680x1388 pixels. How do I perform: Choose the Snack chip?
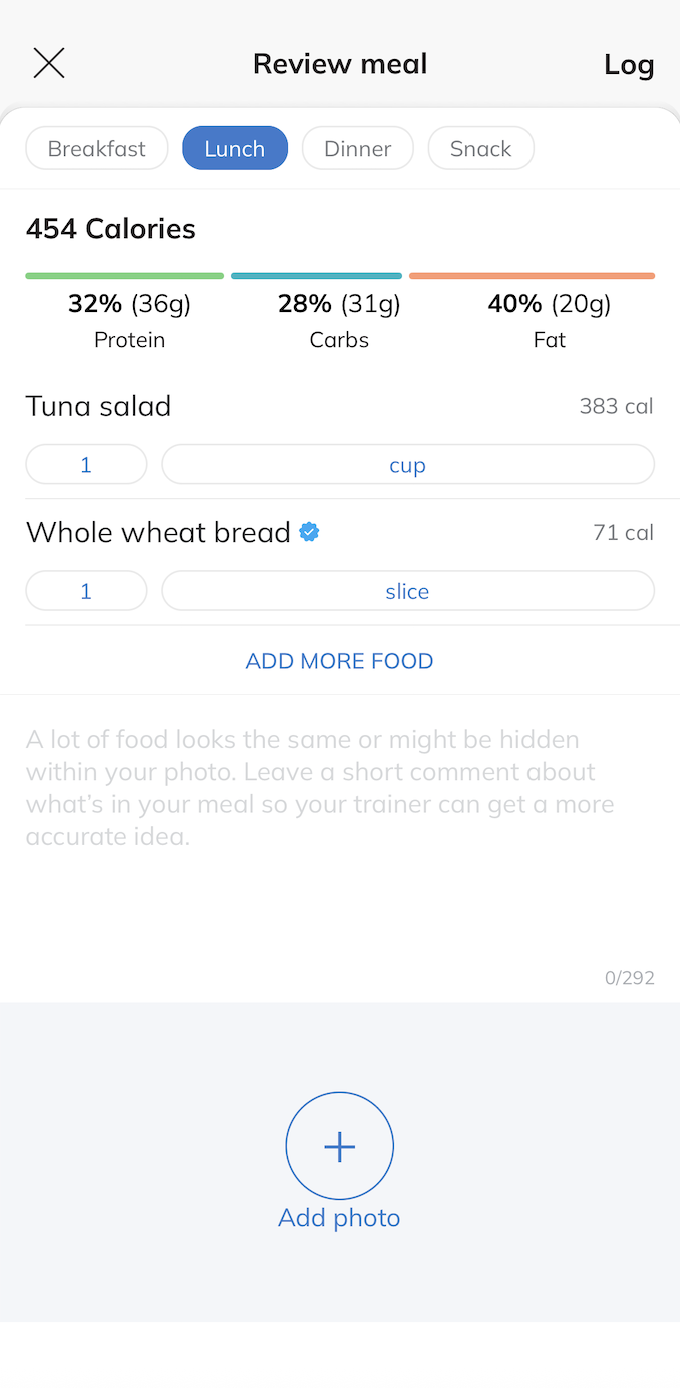pos(480,149)
